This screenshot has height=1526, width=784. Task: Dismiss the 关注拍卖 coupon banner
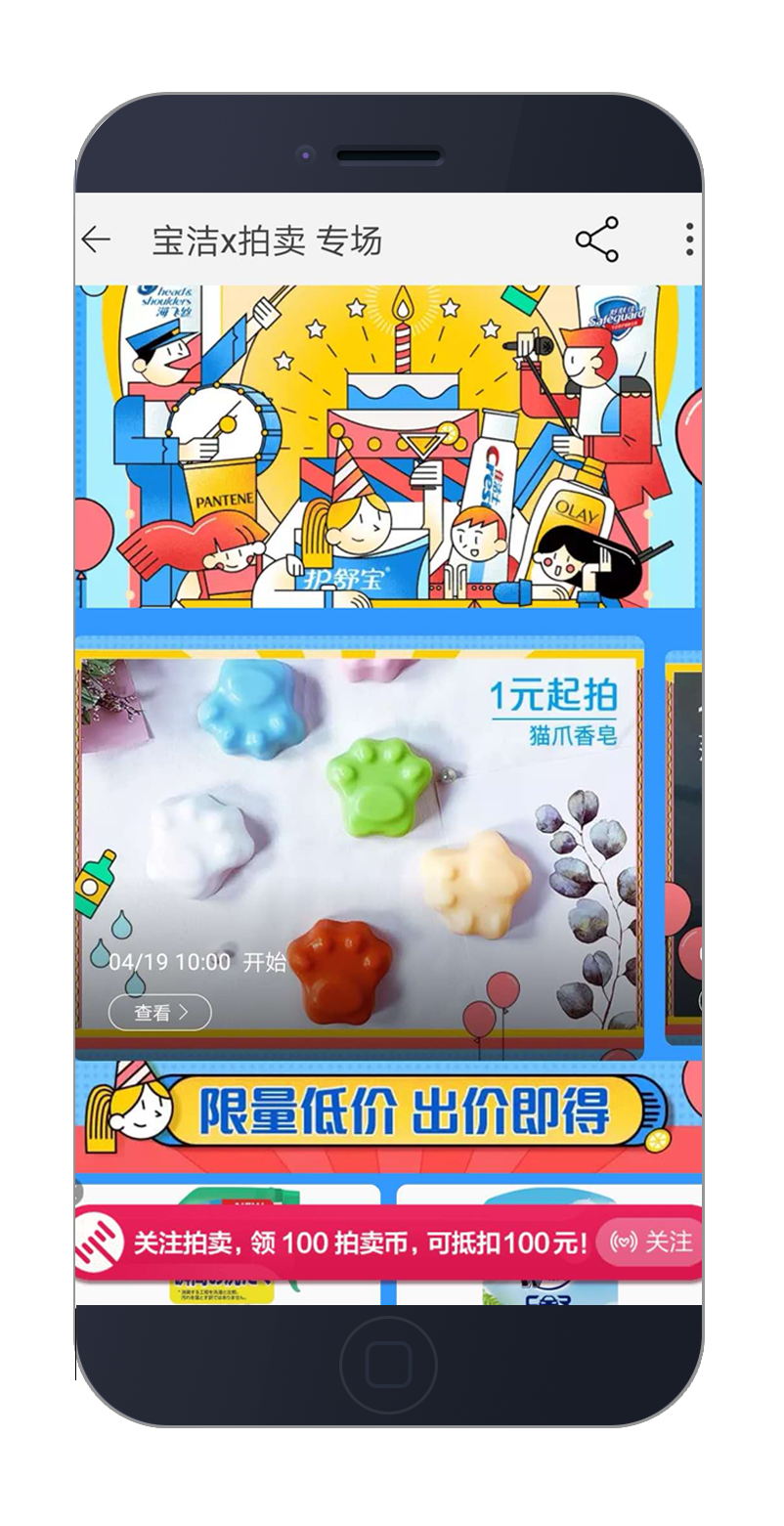pyautogui.click(x=68, y=1193)
